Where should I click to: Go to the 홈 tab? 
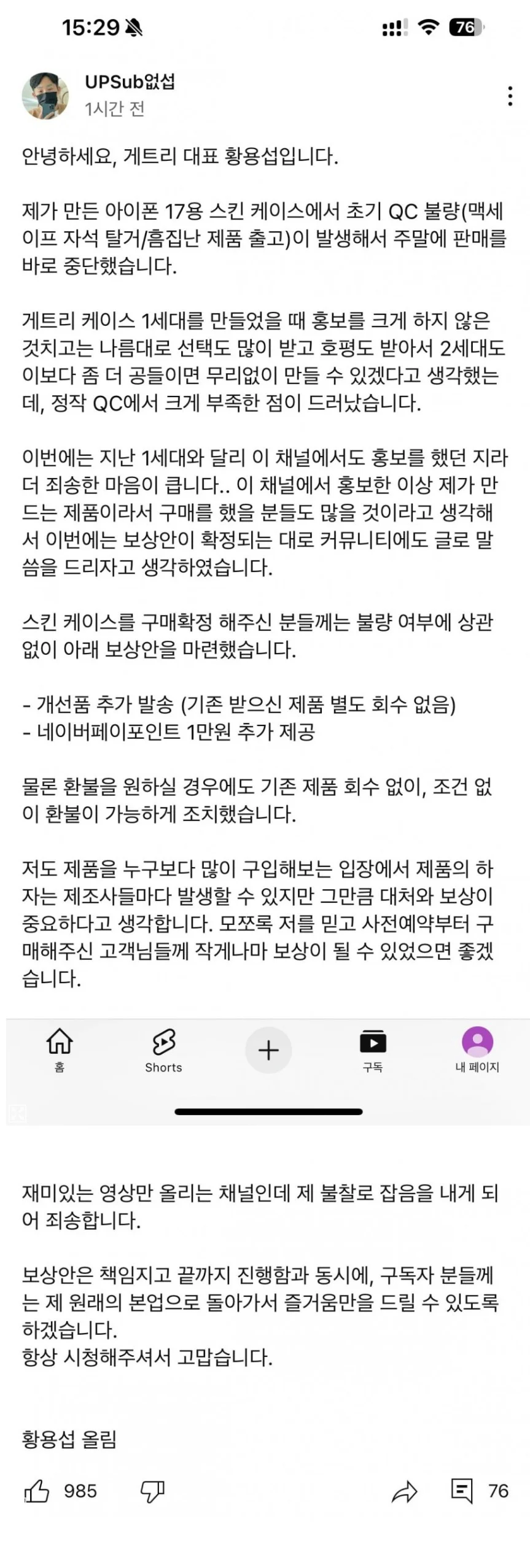[60, 1049]
